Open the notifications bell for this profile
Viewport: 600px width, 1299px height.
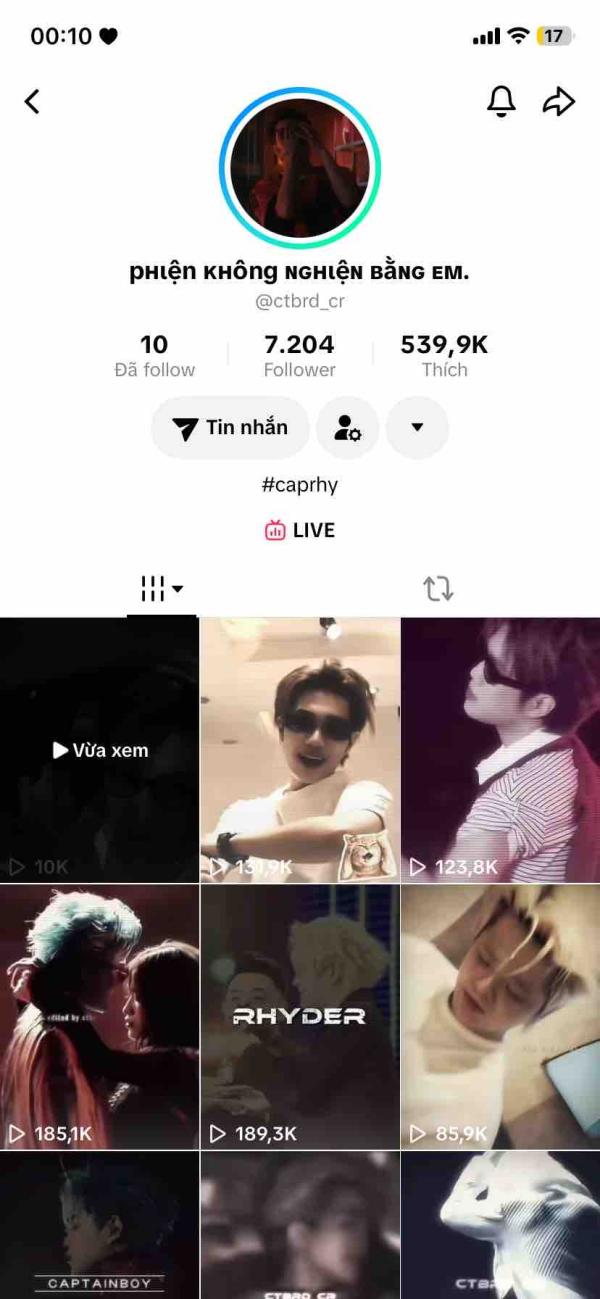[501, 101]
